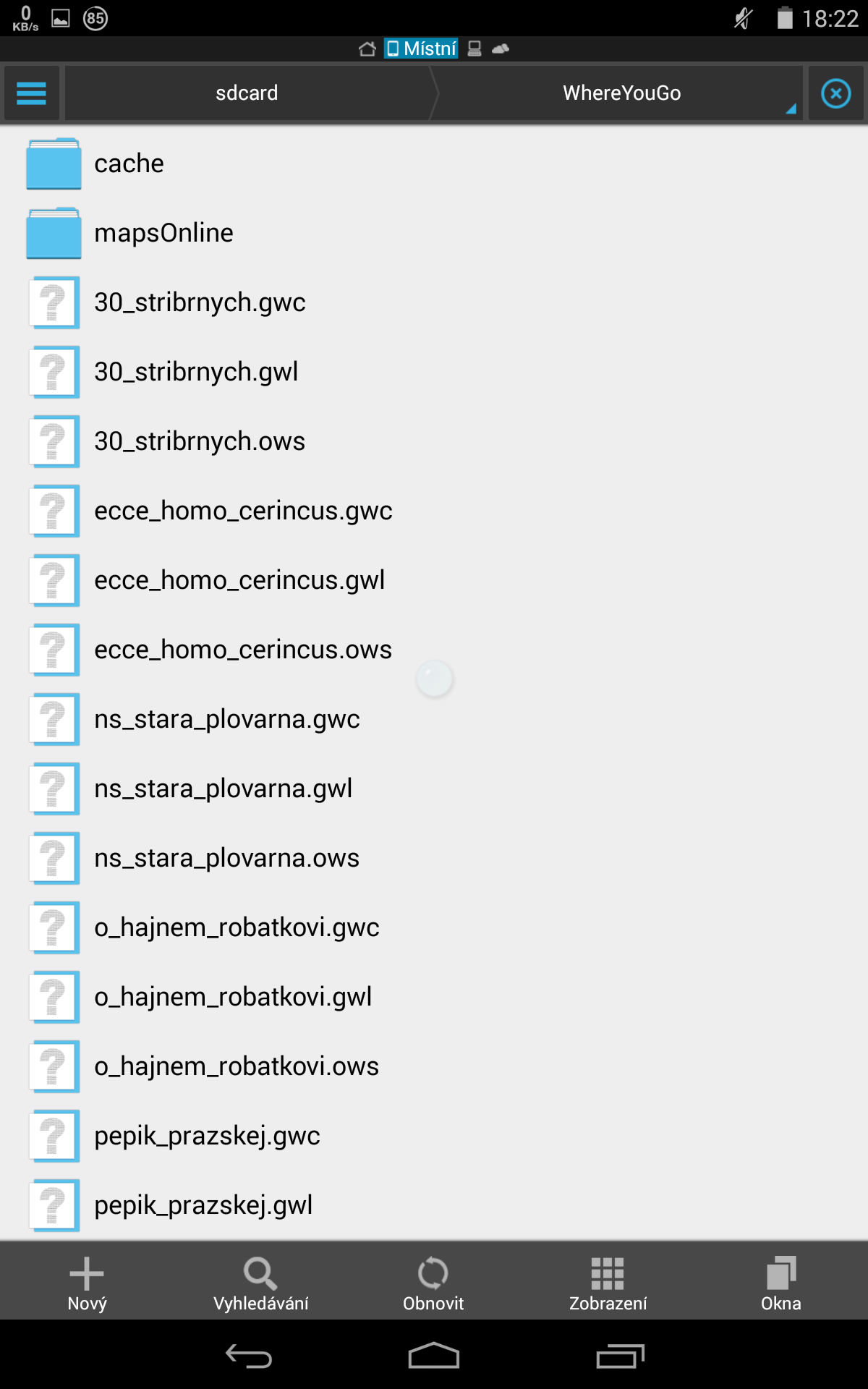The image size is (868, 1389).
Task: Switch to the Místní storage tab
Action: (x=421, y=48)
